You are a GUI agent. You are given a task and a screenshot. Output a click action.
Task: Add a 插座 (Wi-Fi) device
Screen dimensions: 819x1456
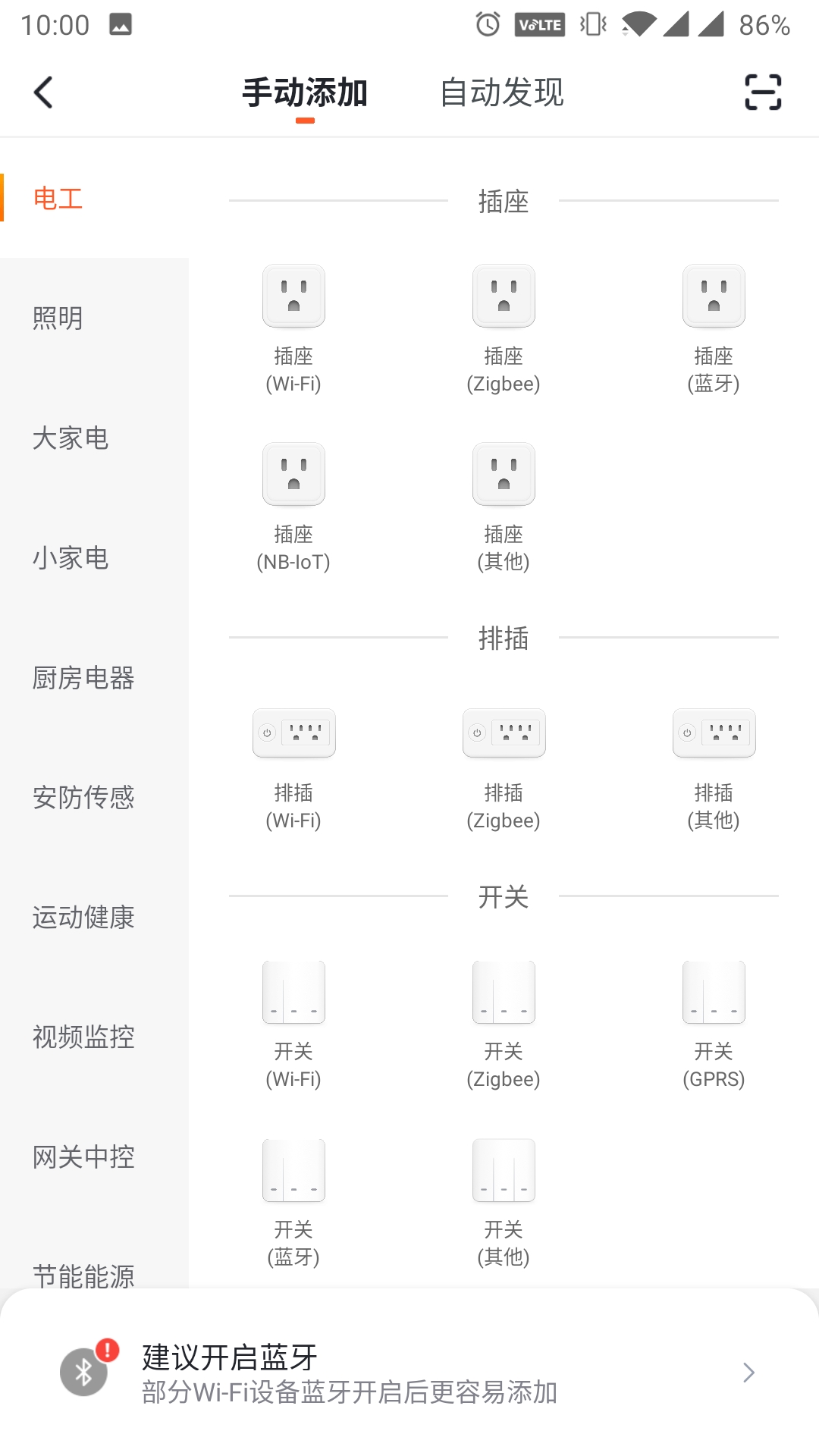pos(293,329)
